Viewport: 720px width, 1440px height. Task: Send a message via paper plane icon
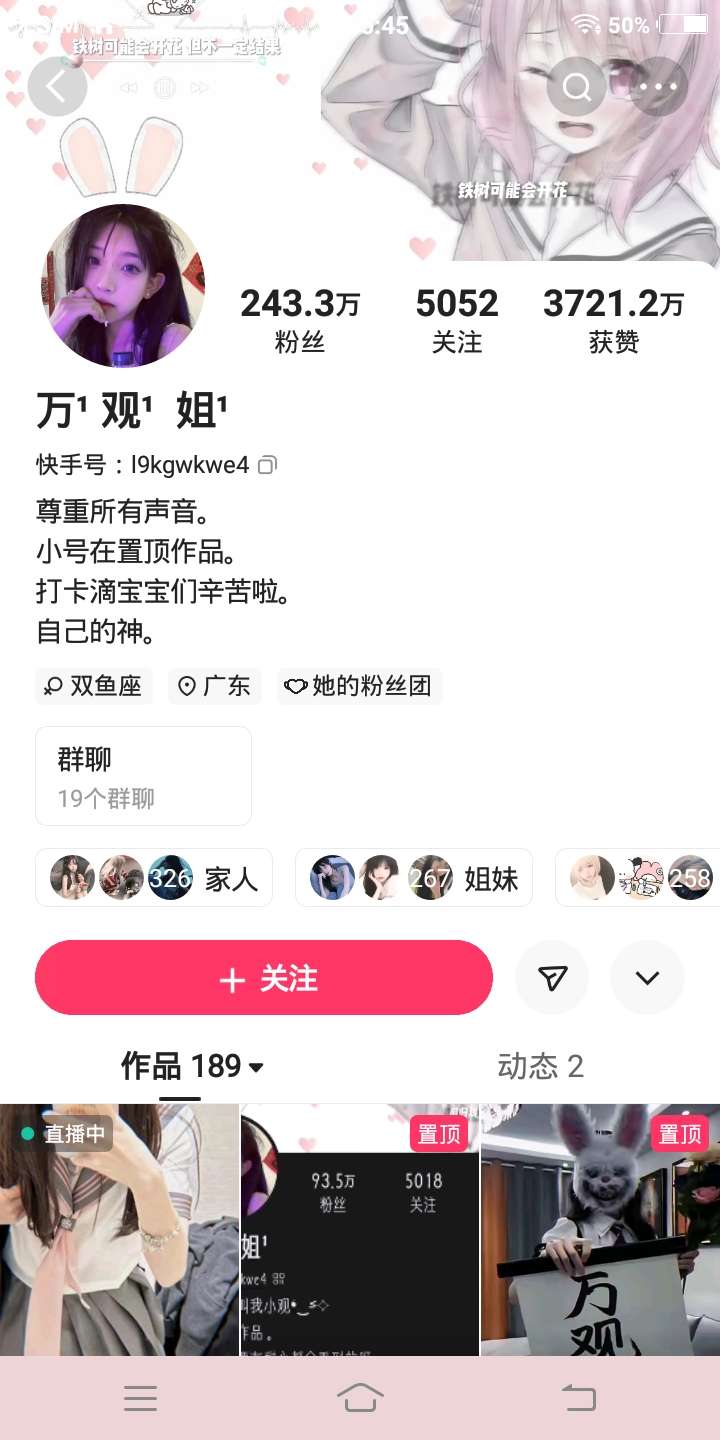[x=552, y=978]
